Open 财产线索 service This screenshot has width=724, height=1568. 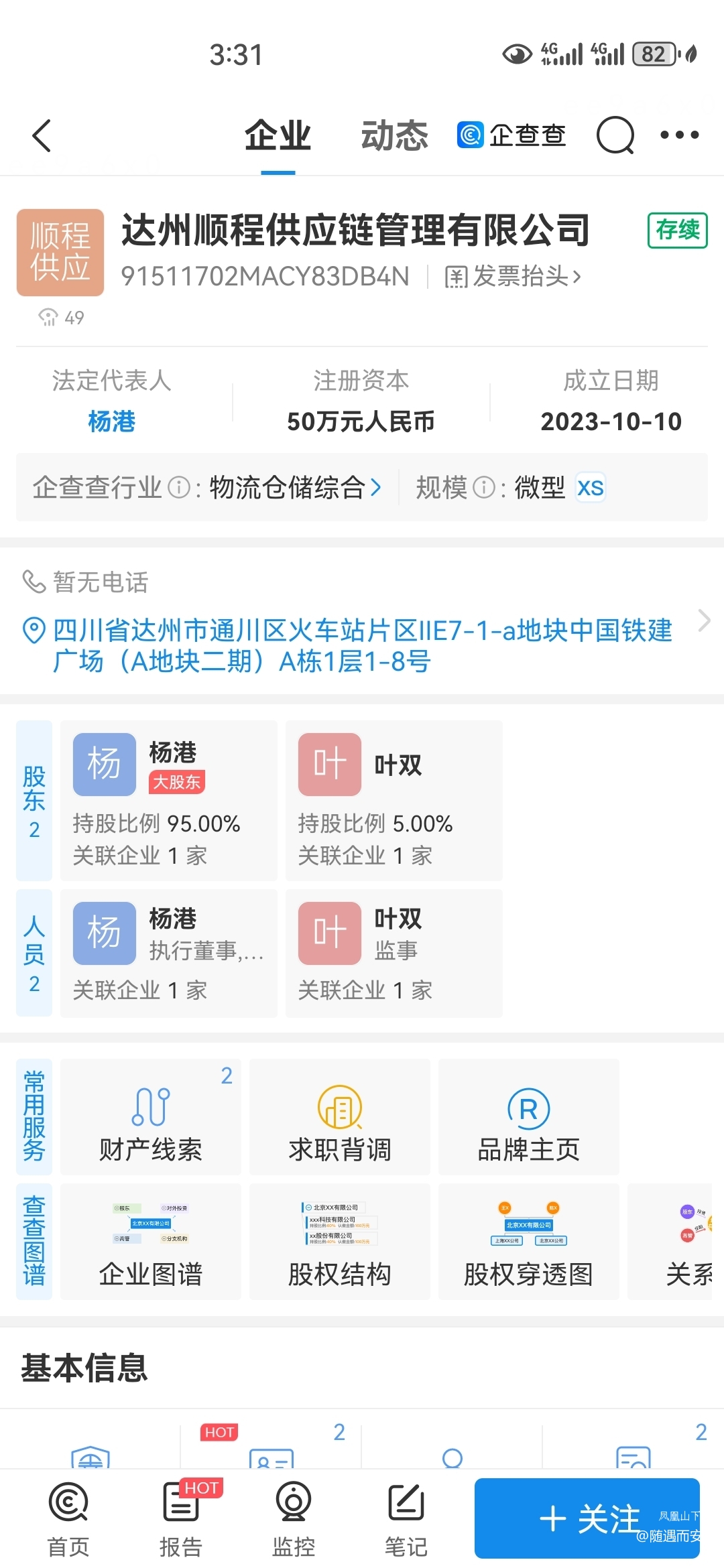(151, 1117)
